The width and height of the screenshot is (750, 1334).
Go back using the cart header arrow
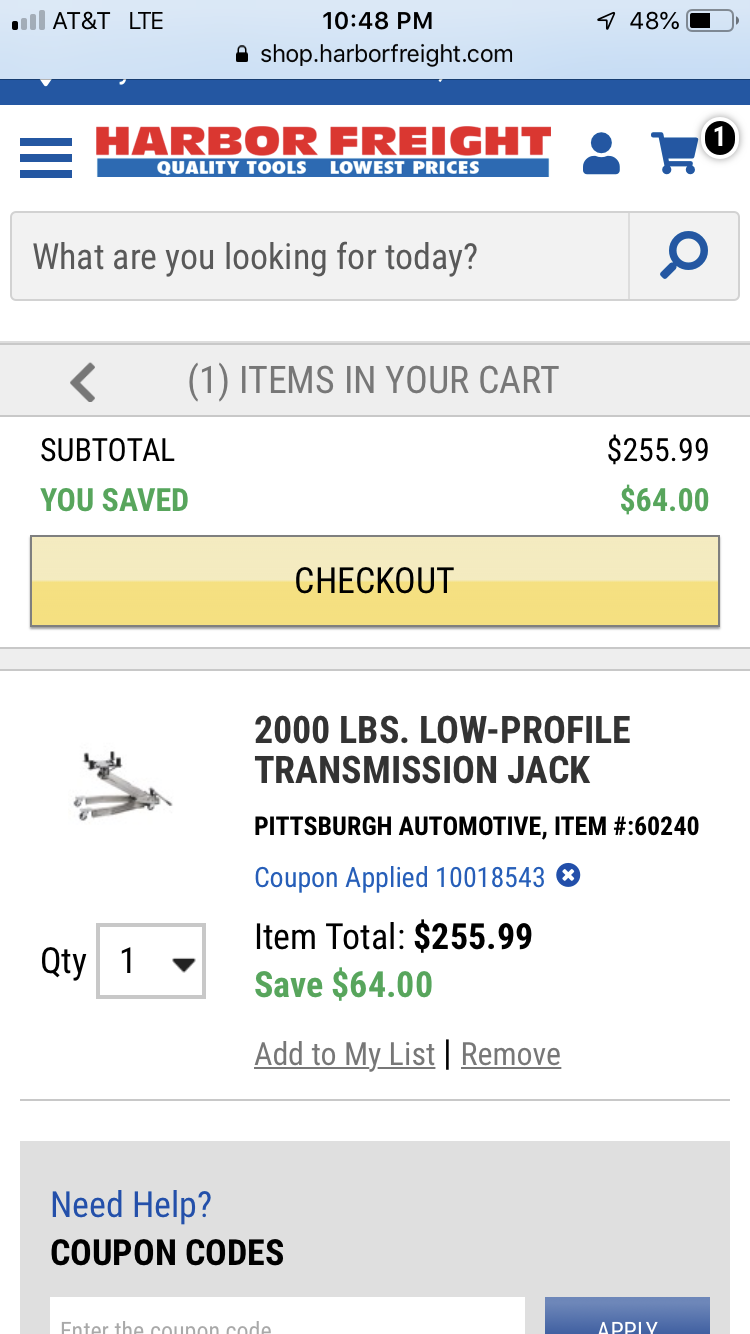point(83,381)
